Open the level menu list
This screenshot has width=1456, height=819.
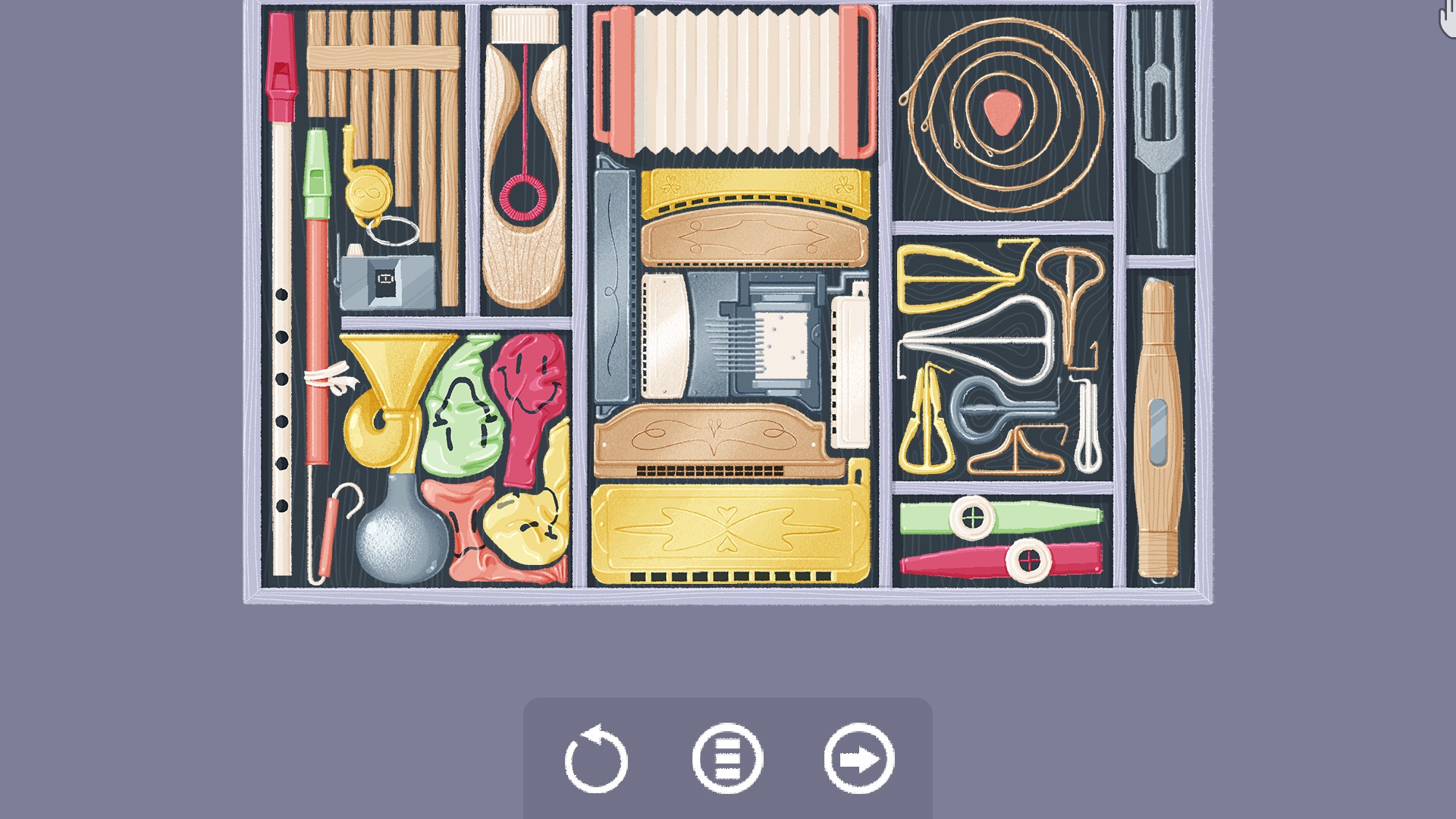click(727, 759)
